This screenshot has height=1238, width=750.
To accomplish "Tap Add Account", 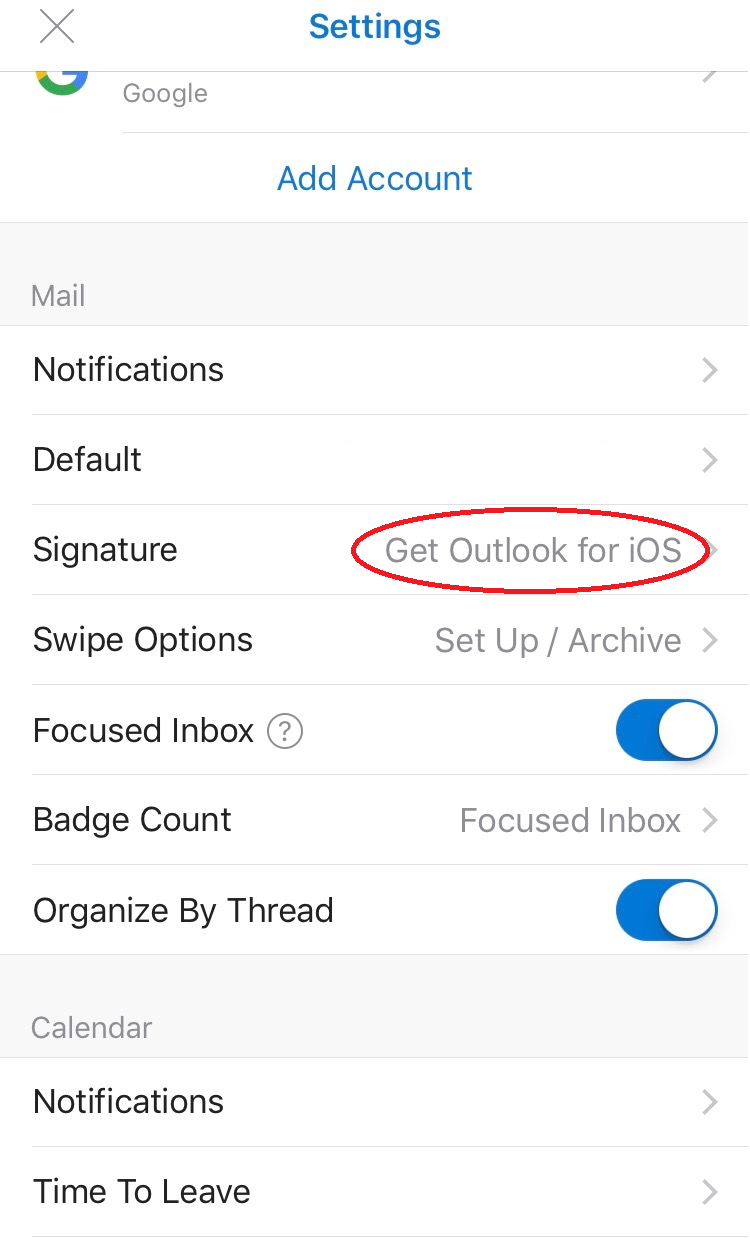I will pos(375,178).
